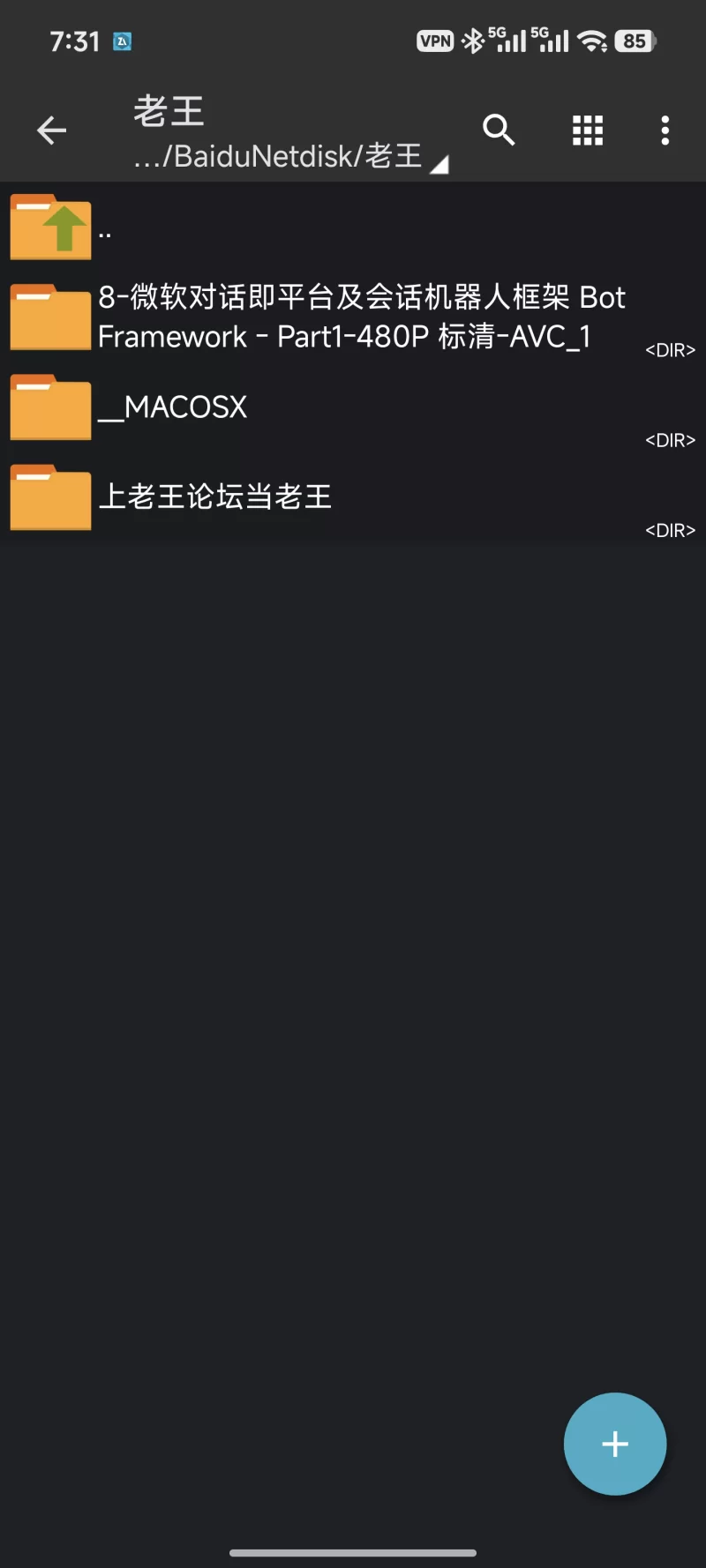Tap the search icon in toolbar
The width and height of the screenshot is (706, 1568).
click(x=499, y=130)
